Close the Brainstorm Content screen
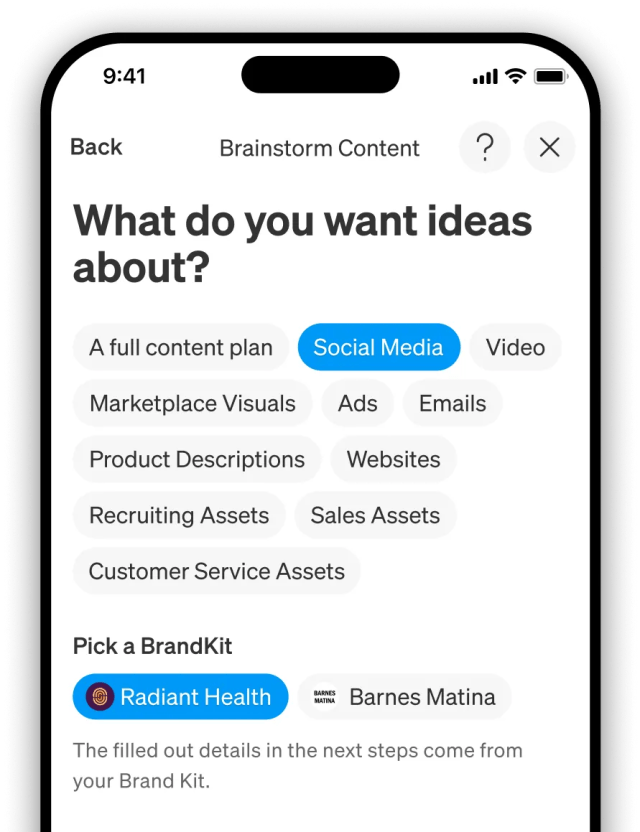Image resolution: width=640 pixels, height=832 pixels. tap(549, 147)
